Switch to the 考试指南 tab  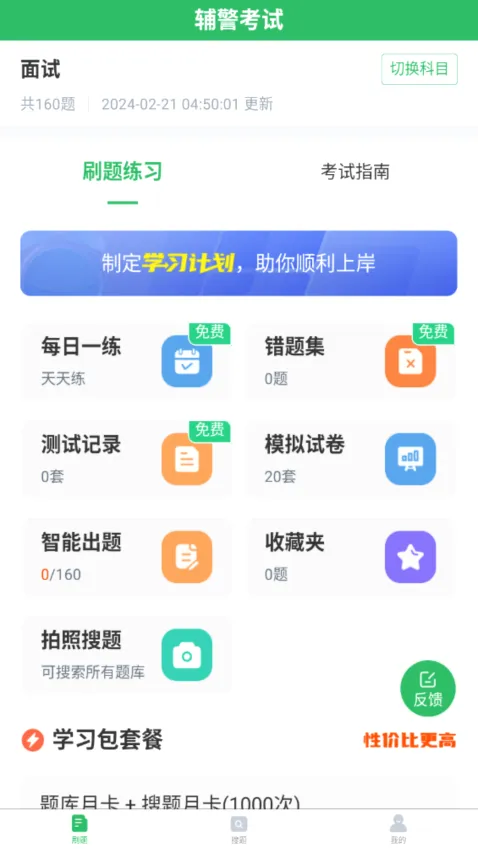[x=355, y=172]
